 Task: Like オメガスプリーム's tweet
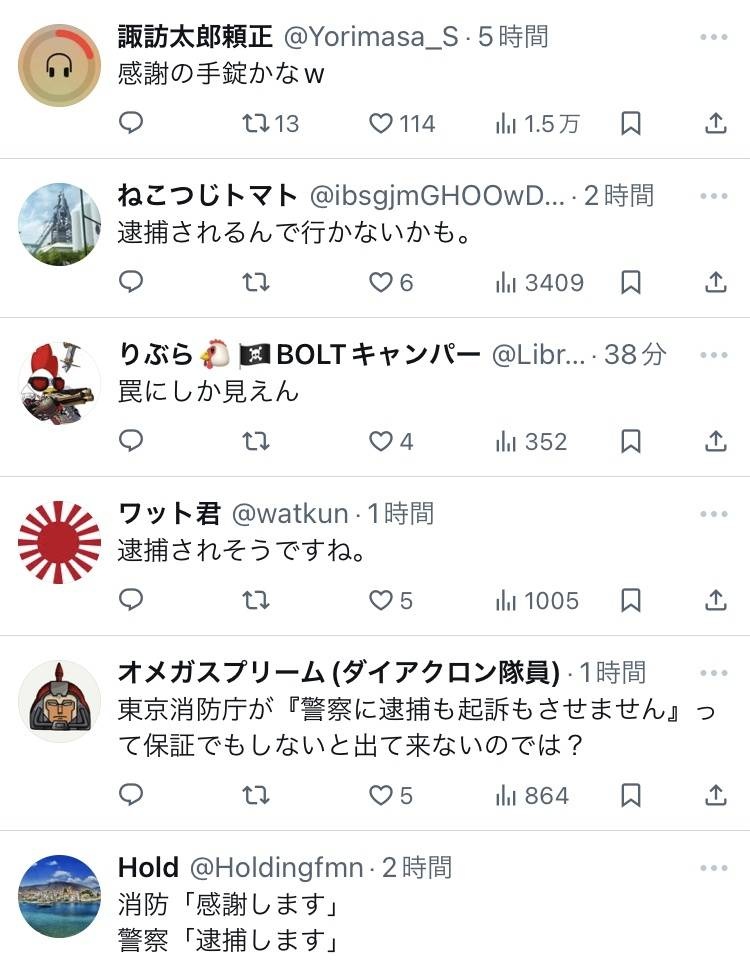(x=381, y=795)
